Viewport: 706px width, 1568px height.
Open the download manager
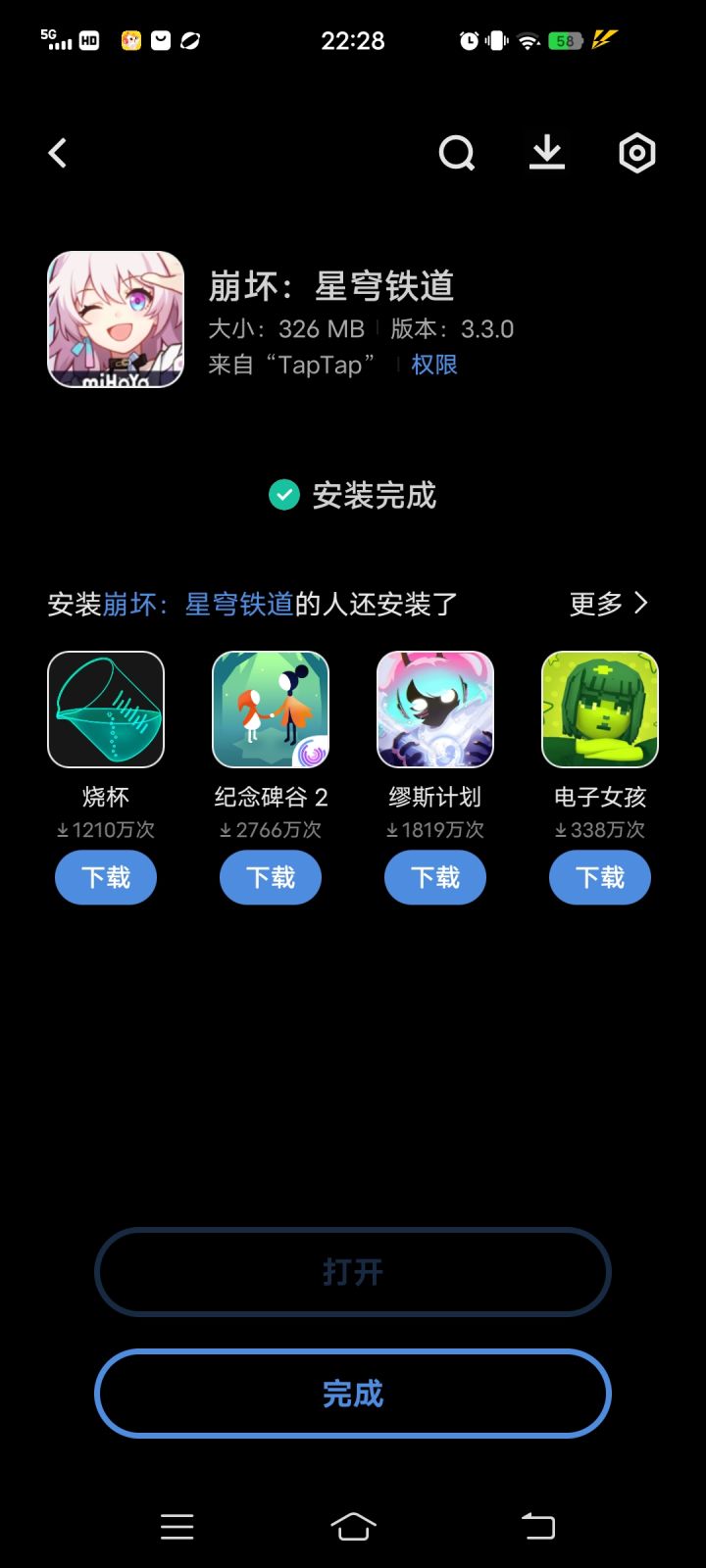(x=546, y=153)
